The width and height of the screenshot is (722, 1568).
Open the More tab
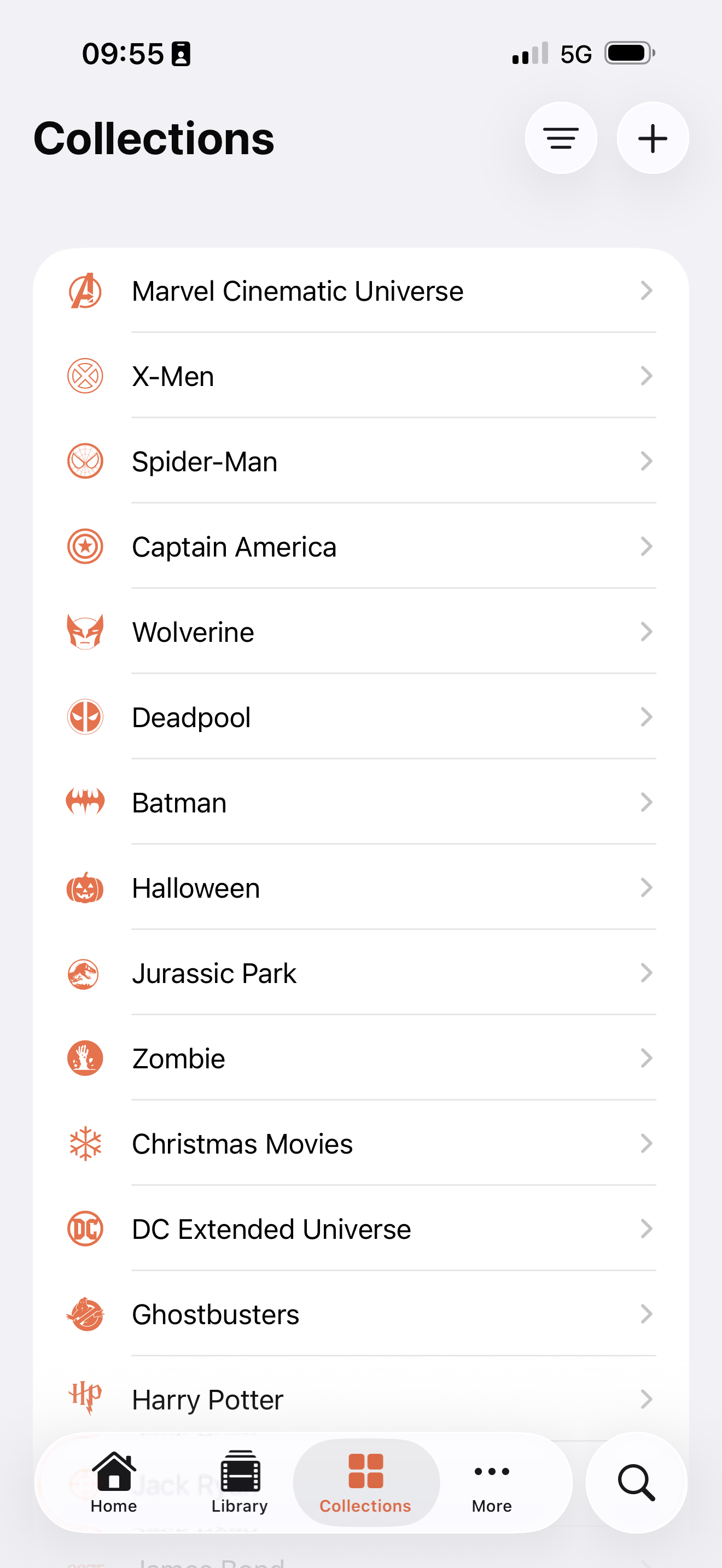click(x=492, y=1483)
